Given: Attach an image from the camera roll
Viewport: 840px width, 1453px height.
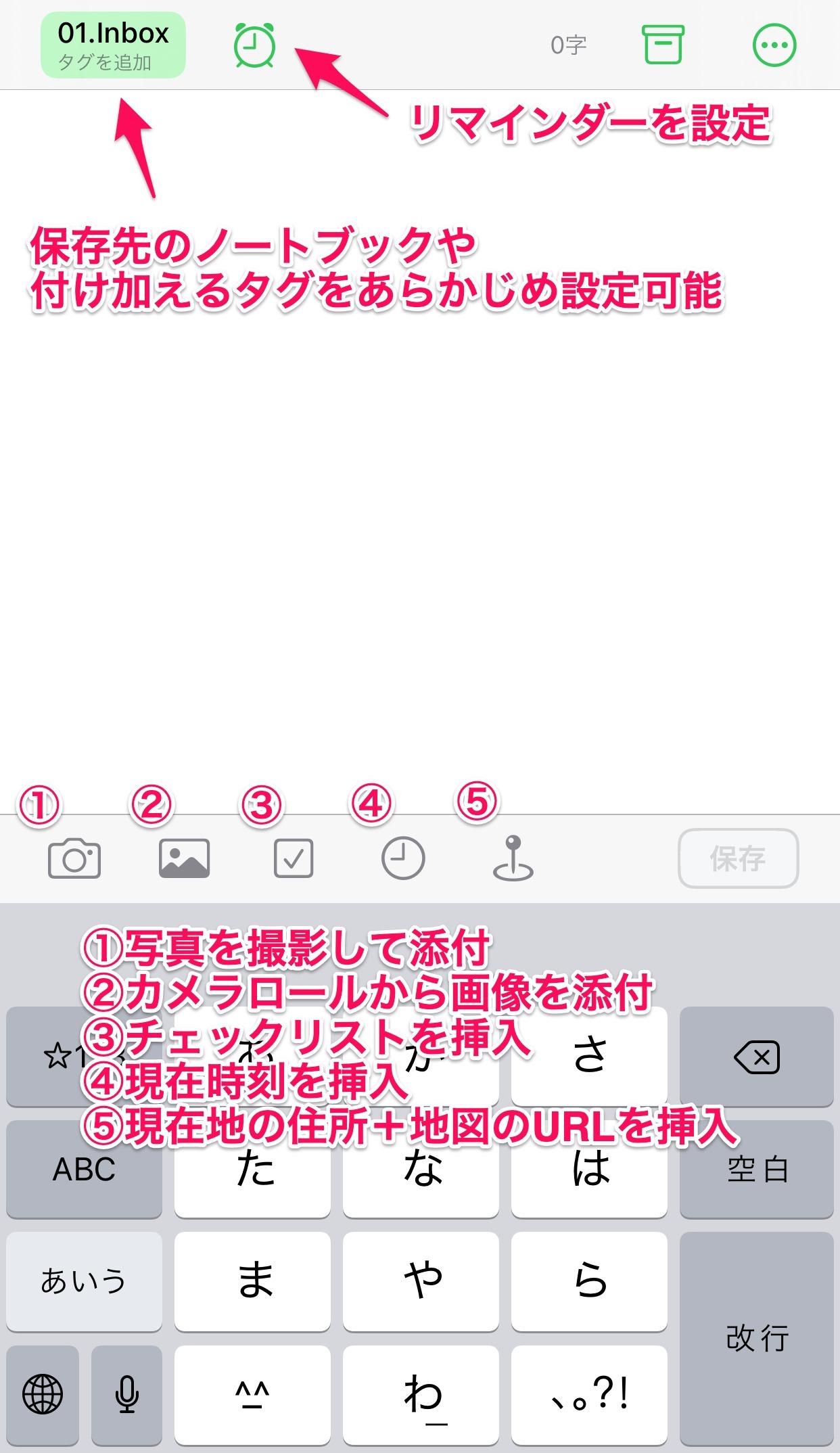Looking at the screenshot, I should 184,858.
